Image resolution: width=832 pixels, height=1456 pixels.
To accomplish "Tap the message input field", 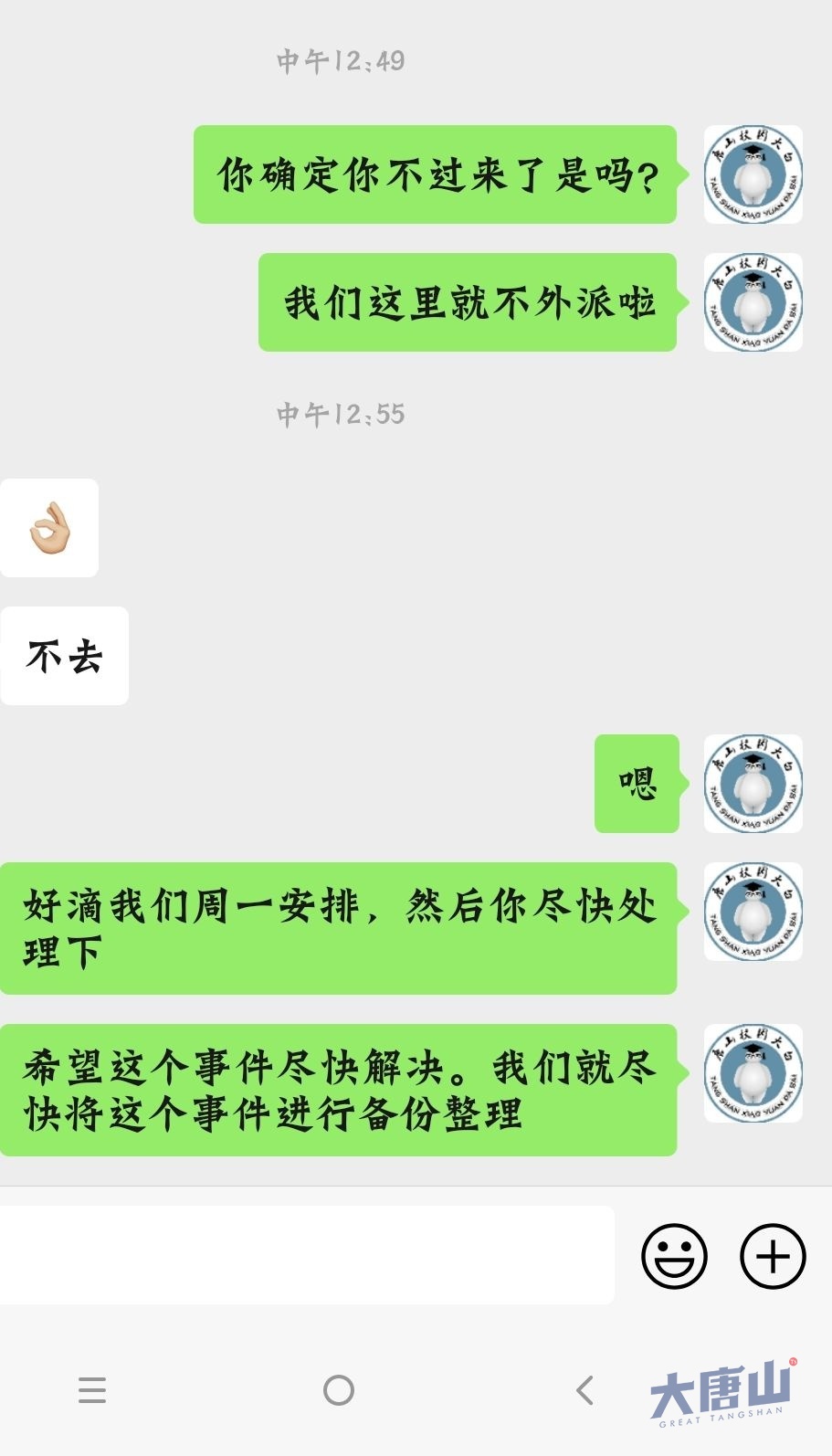I will [306, 1255].
